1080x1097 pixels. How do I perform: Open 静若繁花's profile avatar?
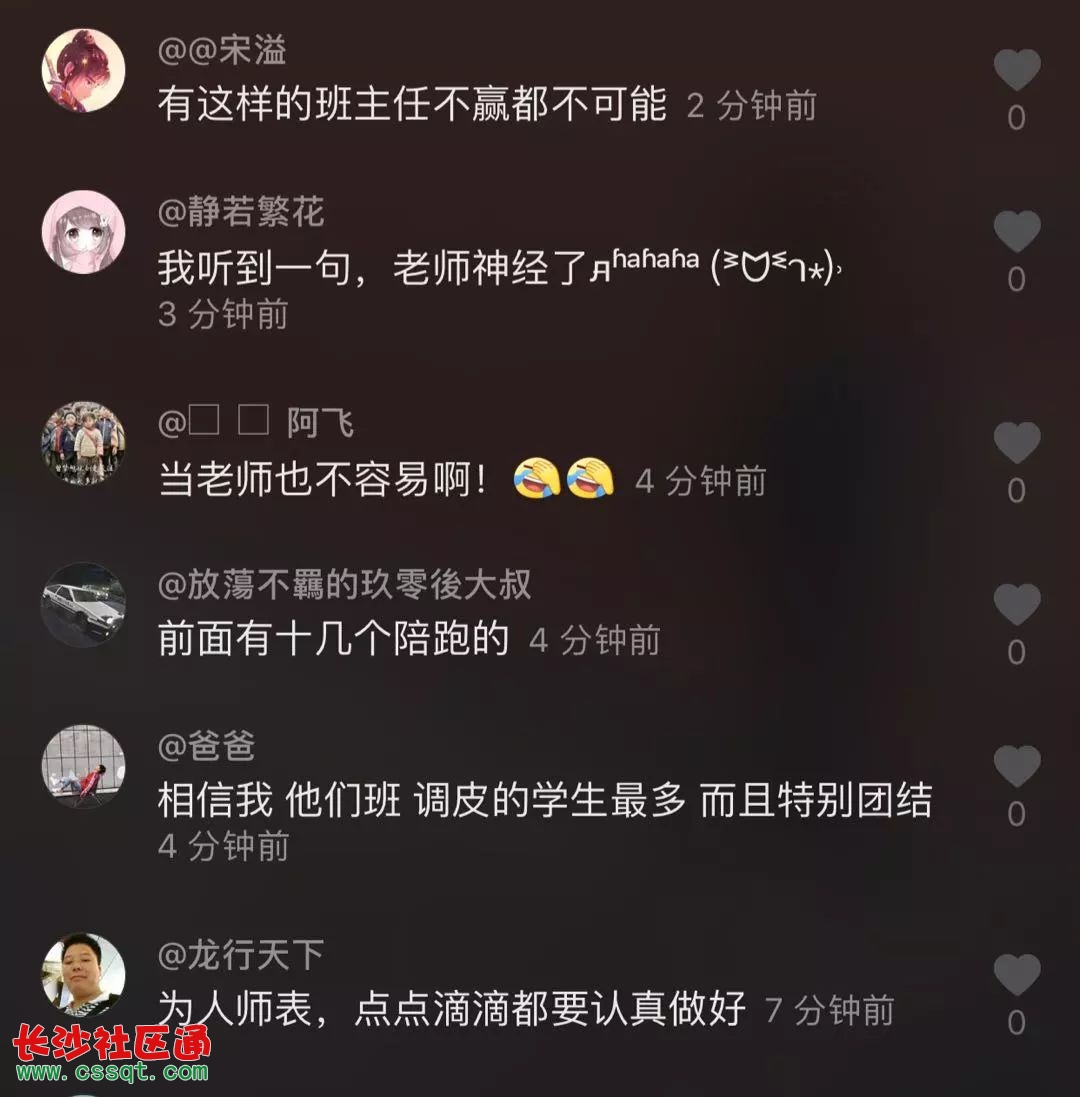pos(83,232)
